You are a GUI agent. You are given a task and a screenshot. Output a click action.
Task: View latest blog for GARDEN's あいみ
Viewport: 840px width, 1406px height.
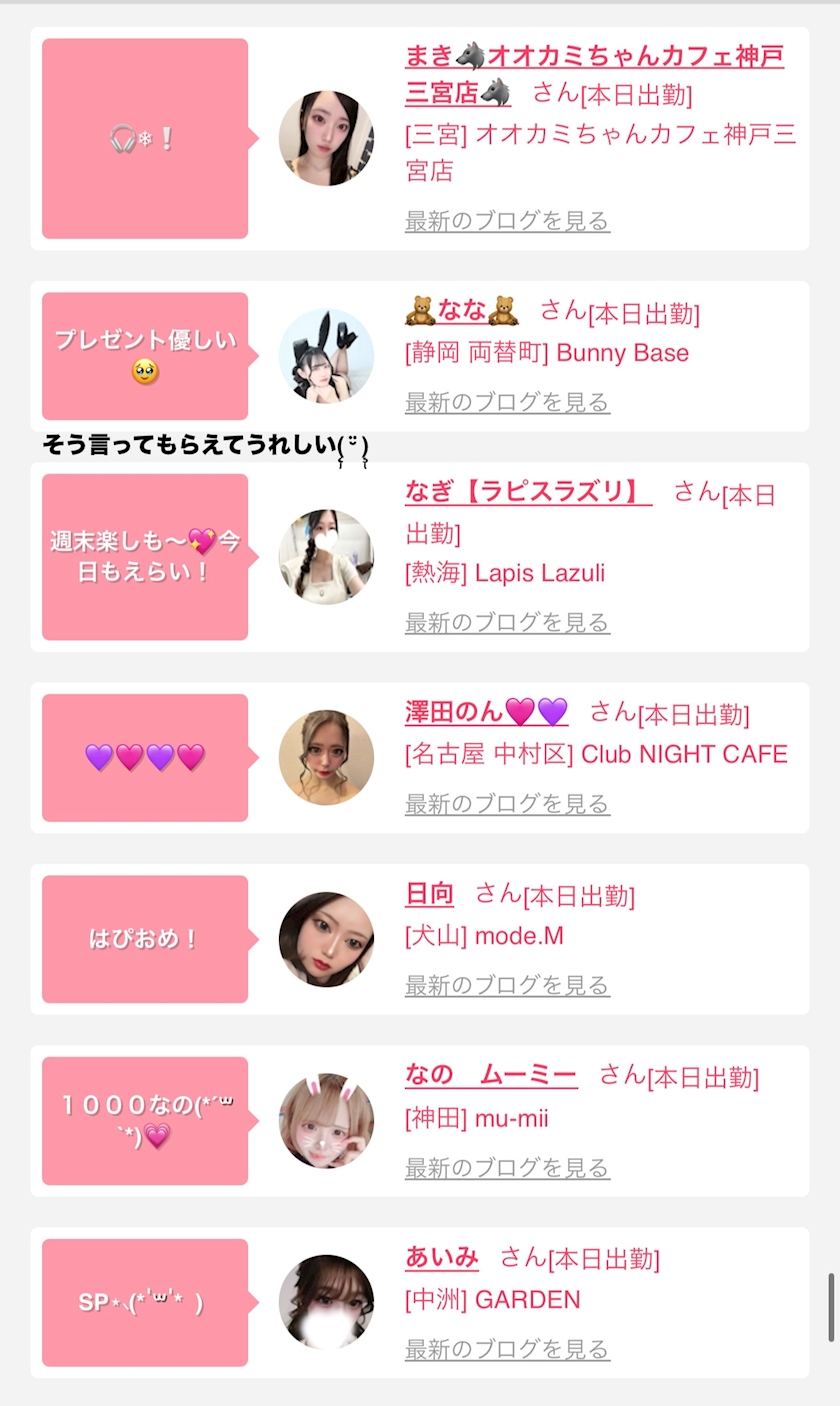(507, 1350)
